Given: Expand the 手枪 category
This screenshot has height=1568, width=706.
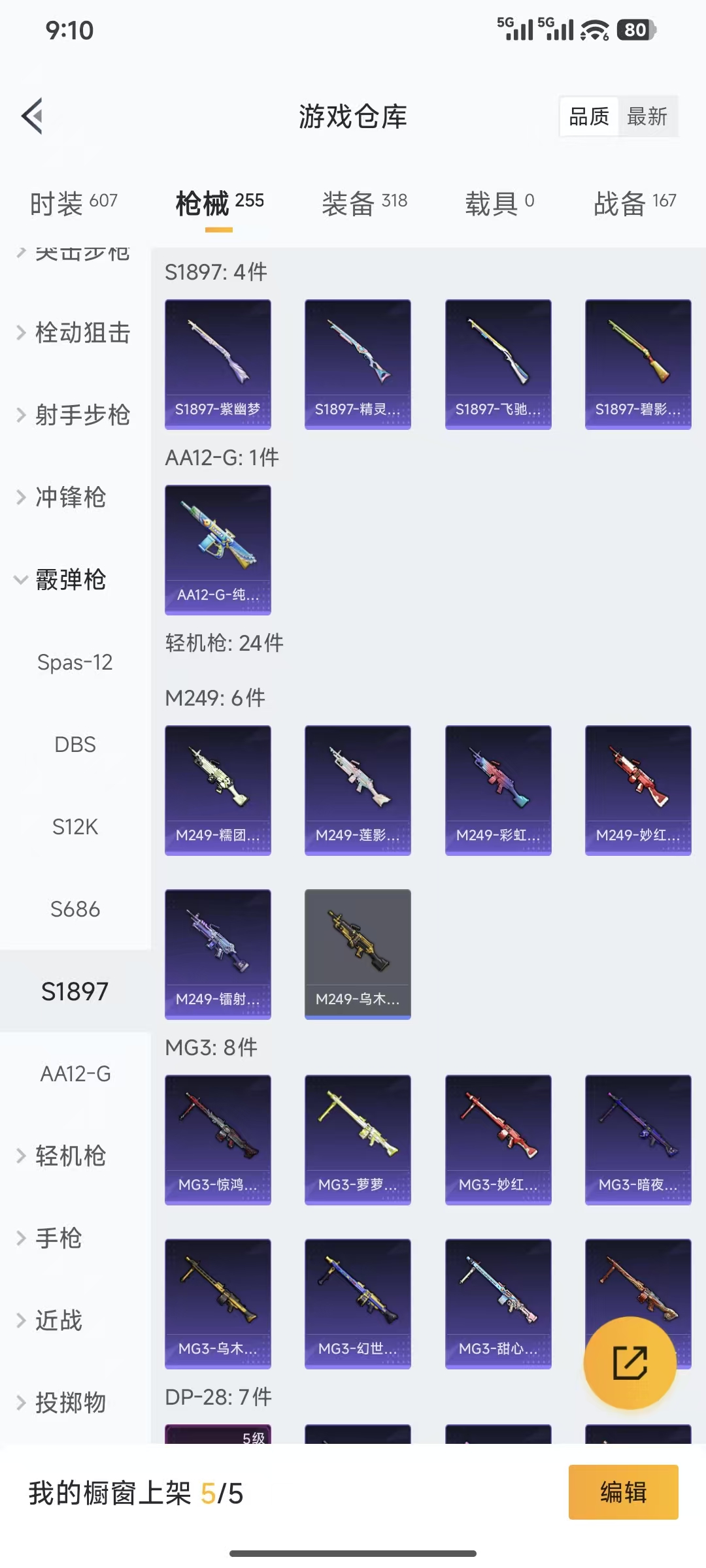Looking at the screenshot, I should pos(60,1239).
